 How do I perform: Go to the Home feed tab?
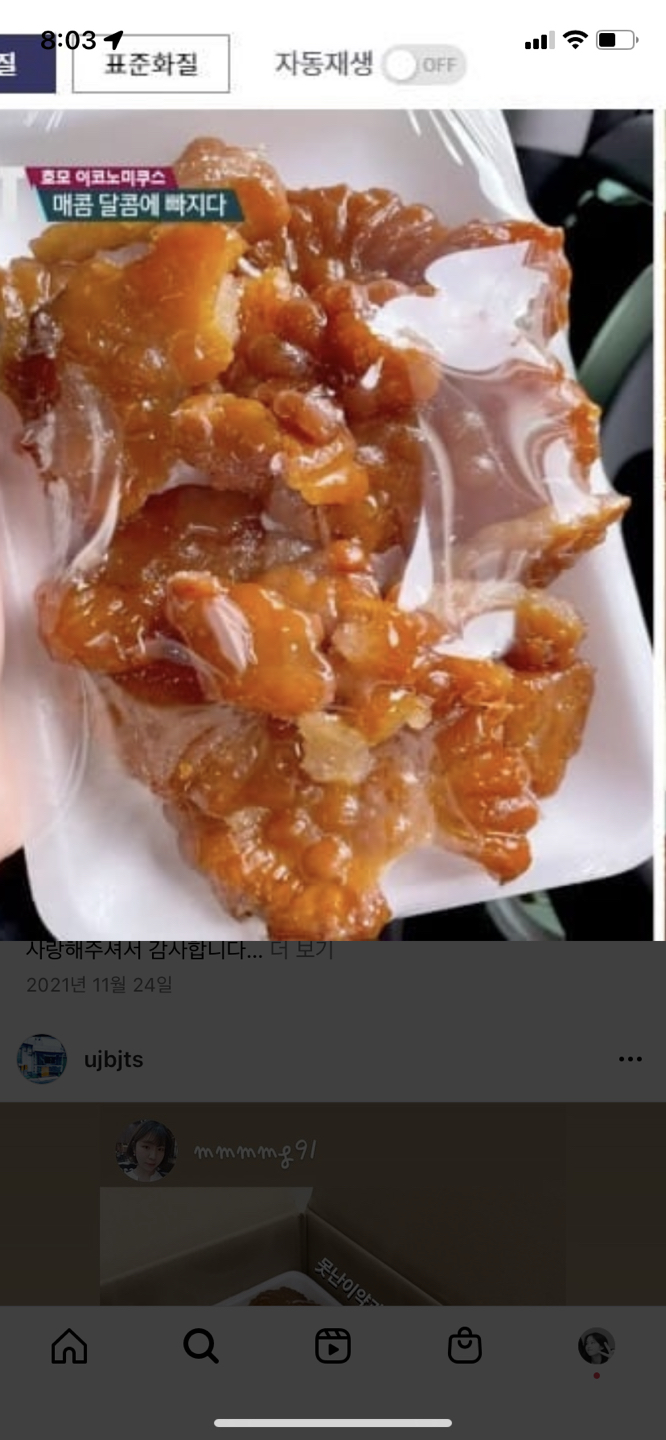[x=69, y=1346]
